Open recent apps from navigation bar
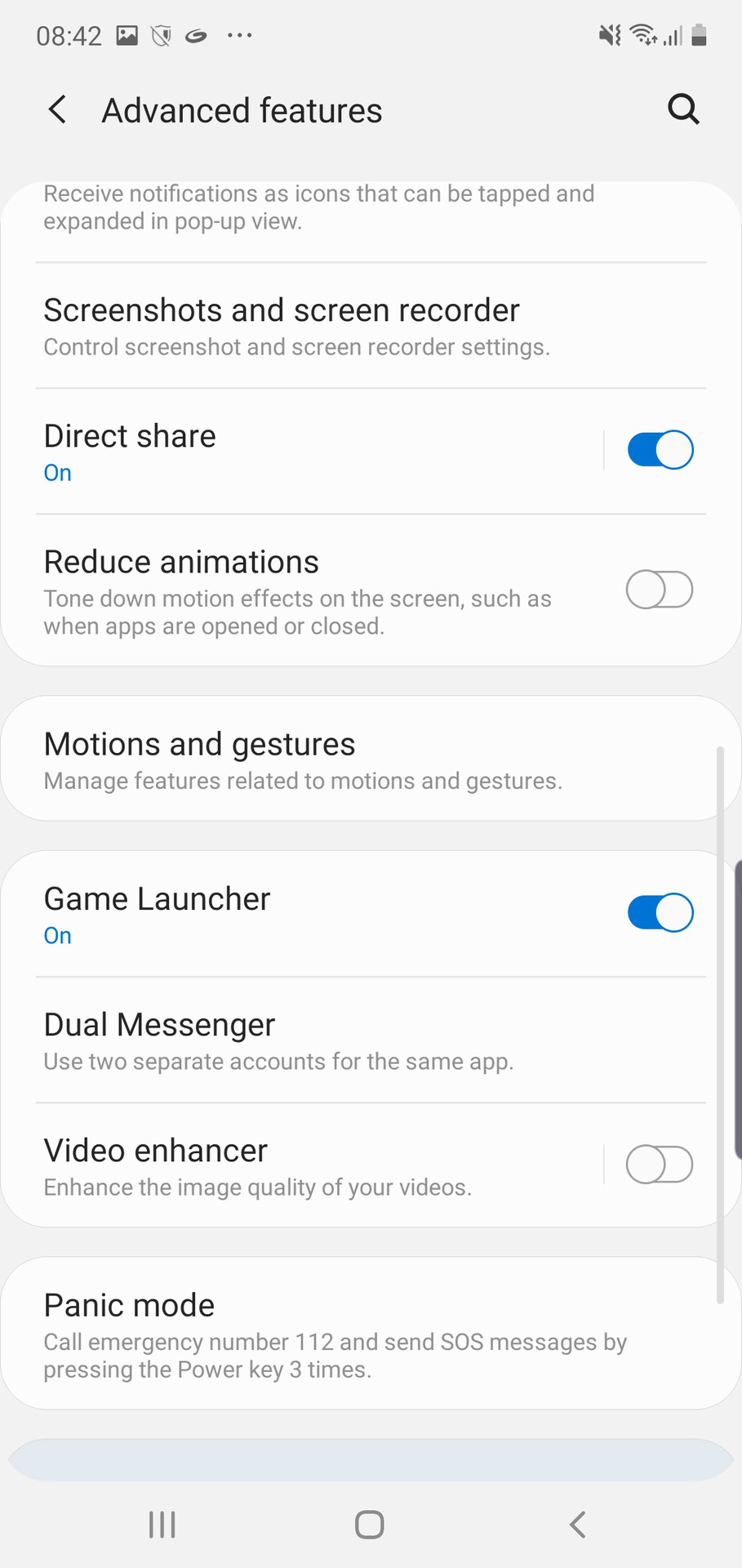This screenshot has width=742, height=1568. point(162,1525)
